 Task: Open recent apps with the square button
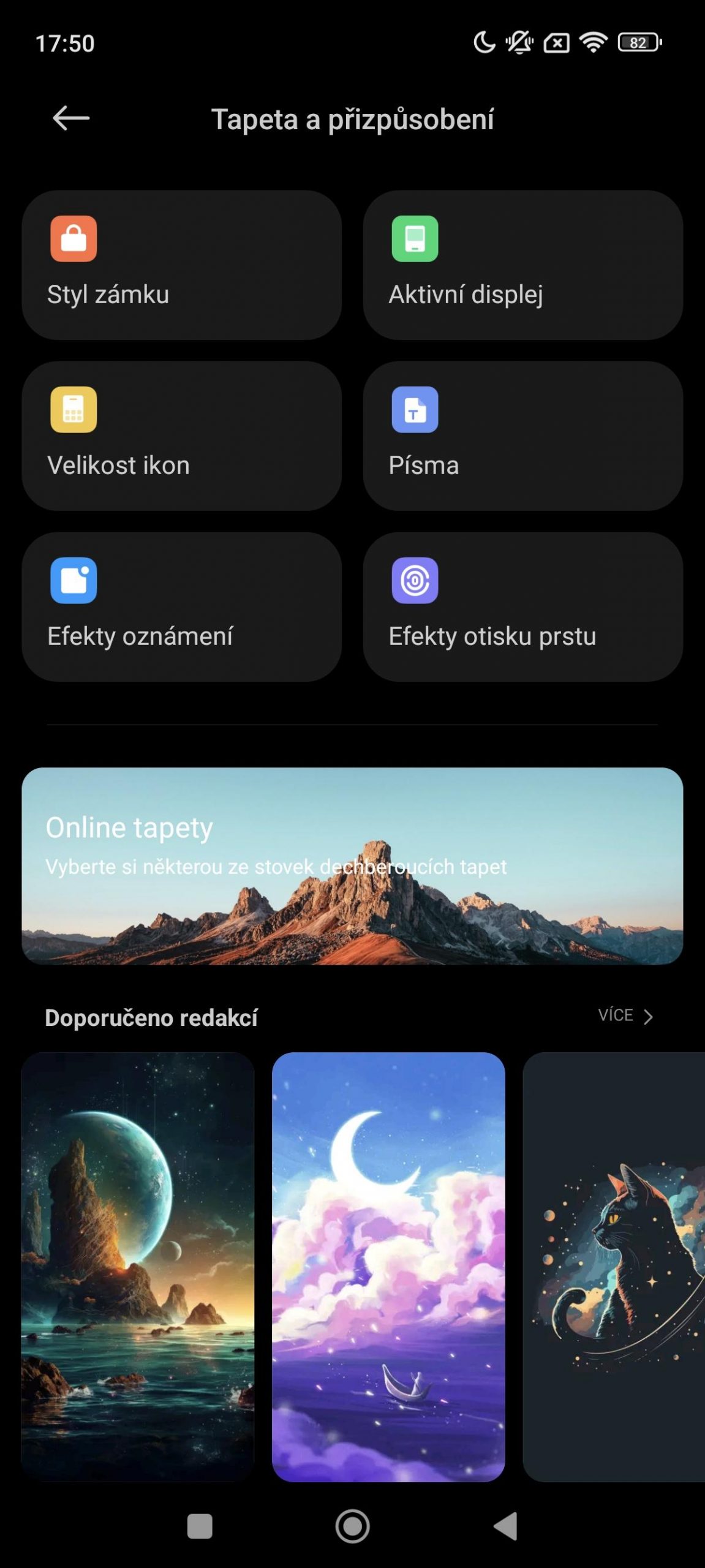coord(200,1526)
